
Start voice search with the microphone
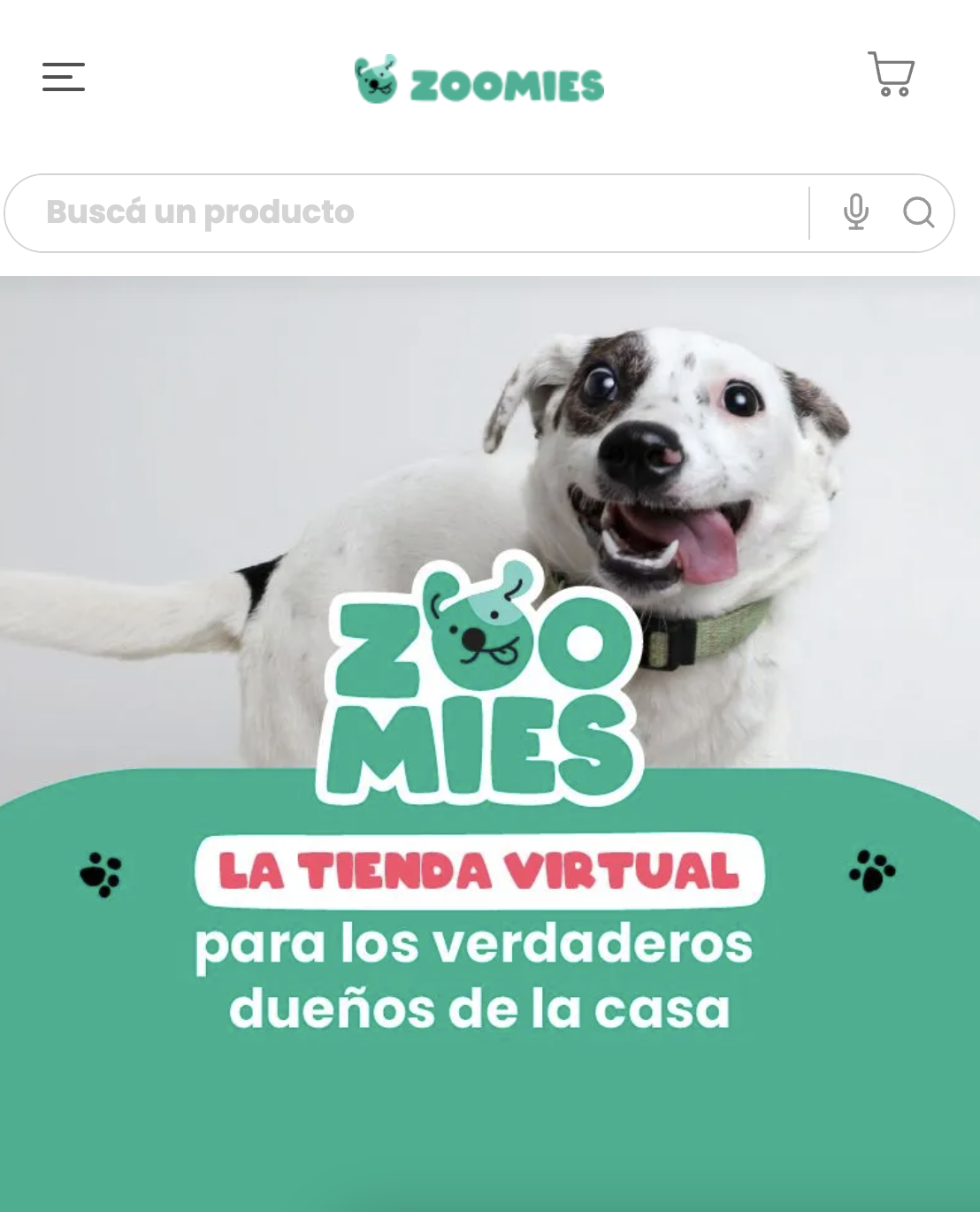855,213
